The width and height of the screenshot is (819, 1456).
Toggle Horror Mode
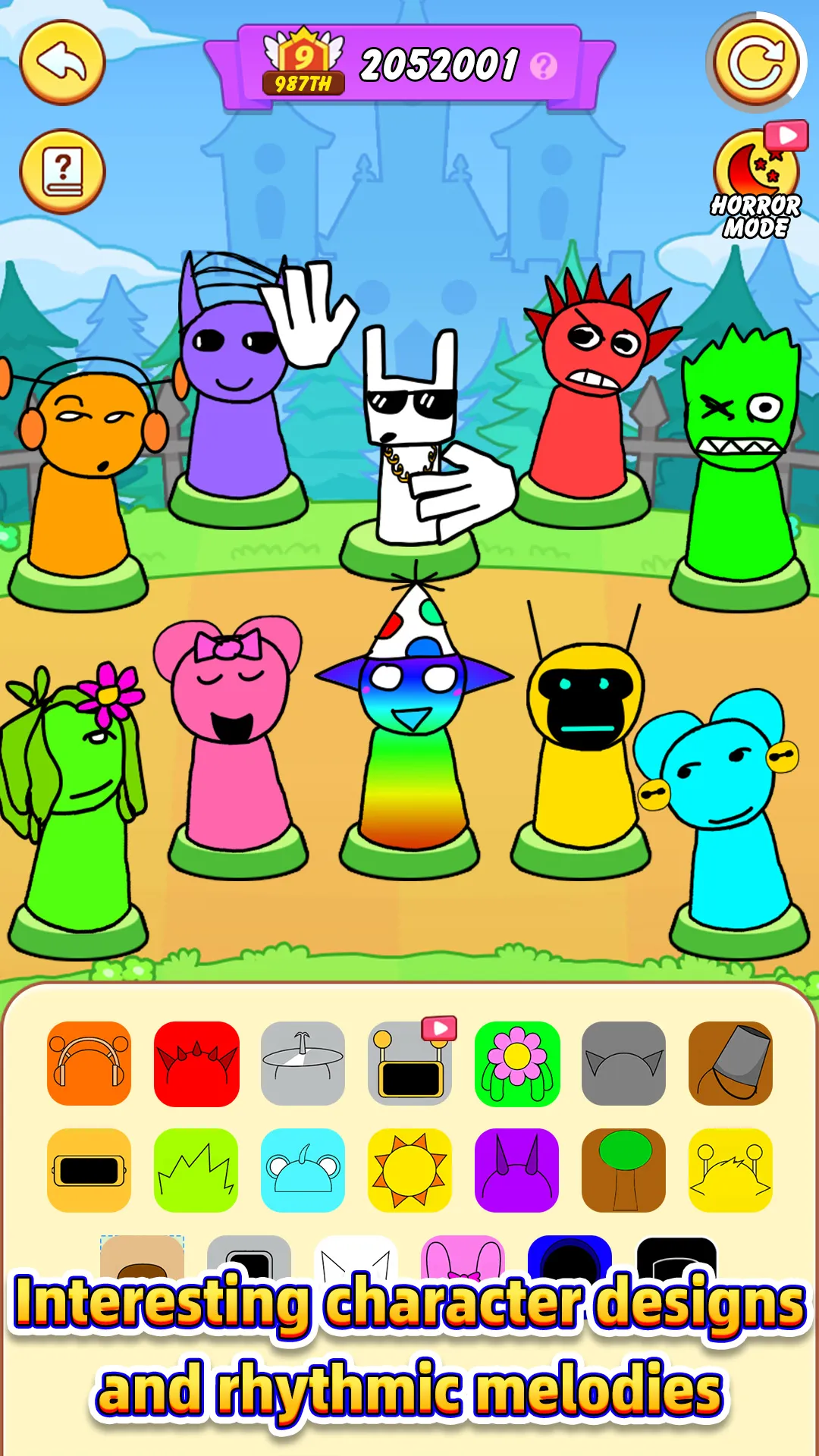(x=755, y=171)
